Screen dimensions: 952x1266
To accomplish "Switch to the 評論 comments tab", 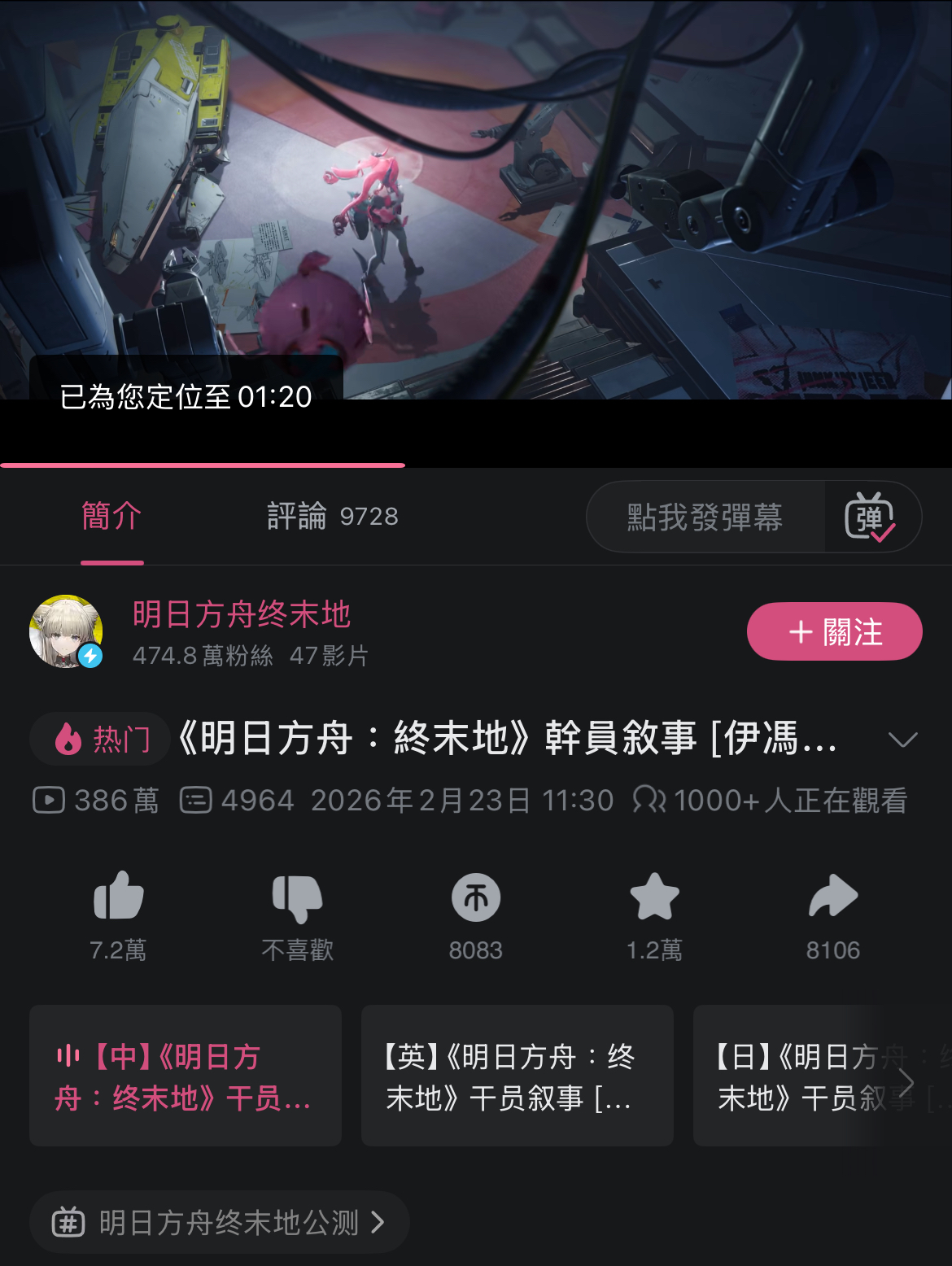I will 332,517.
